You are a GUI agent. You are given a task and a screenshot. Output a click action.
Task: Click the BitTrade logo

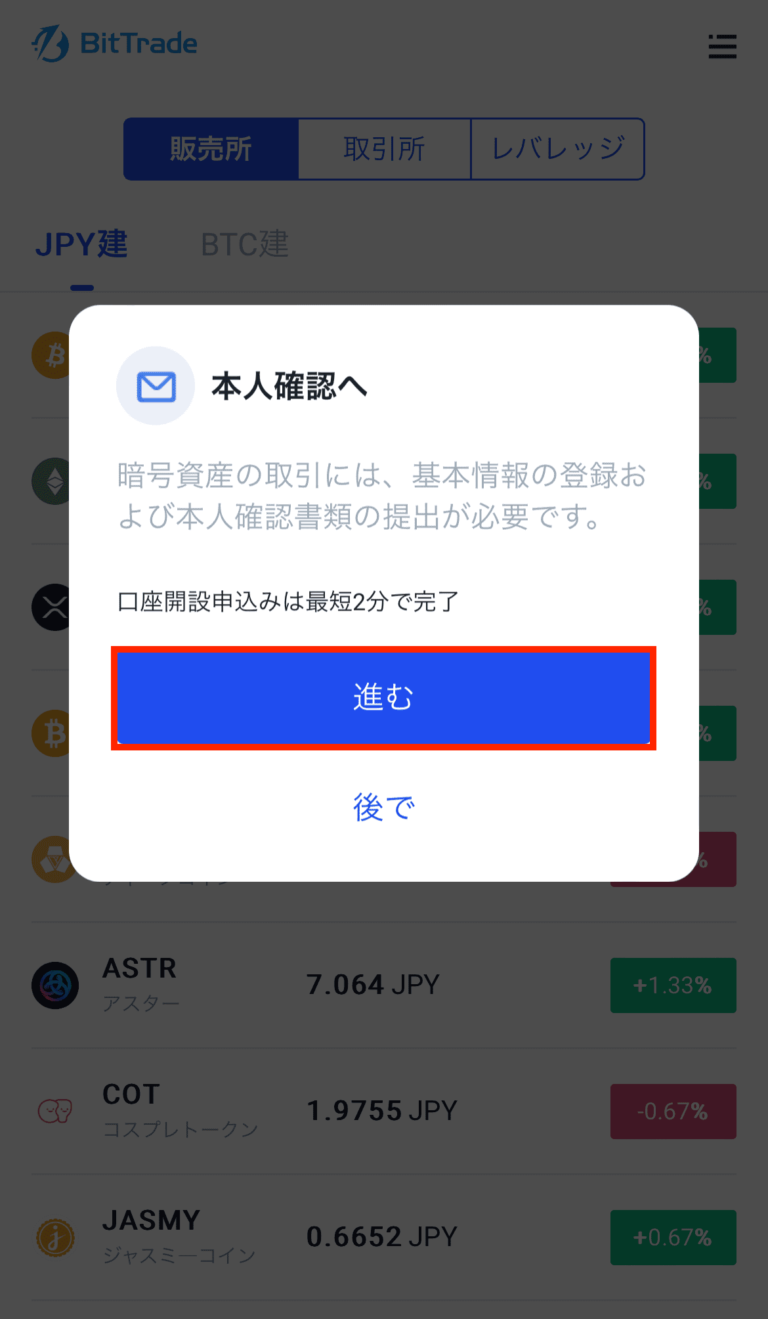114,44
